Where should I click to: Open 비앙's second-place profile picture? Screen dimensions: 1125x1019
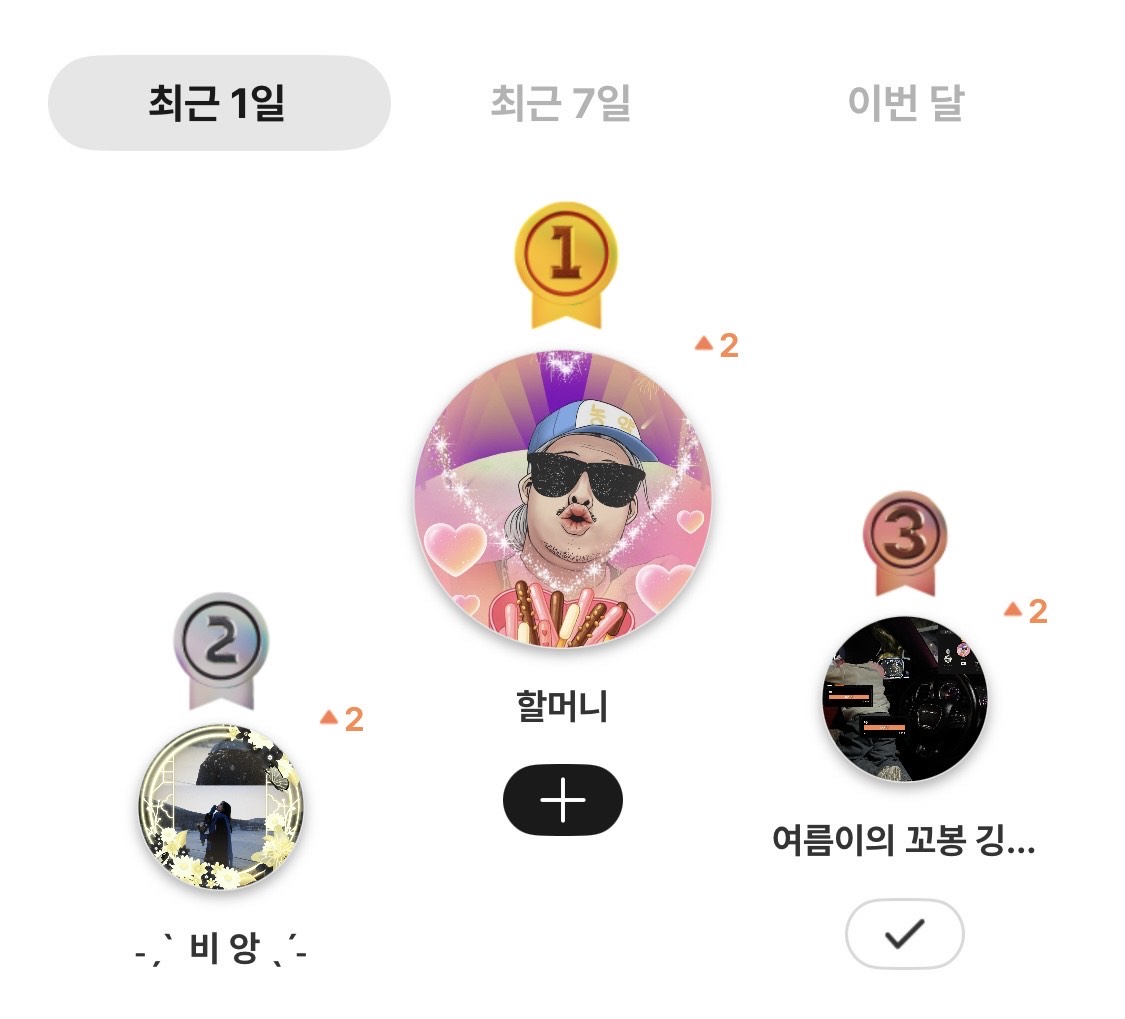click(221, 807)
